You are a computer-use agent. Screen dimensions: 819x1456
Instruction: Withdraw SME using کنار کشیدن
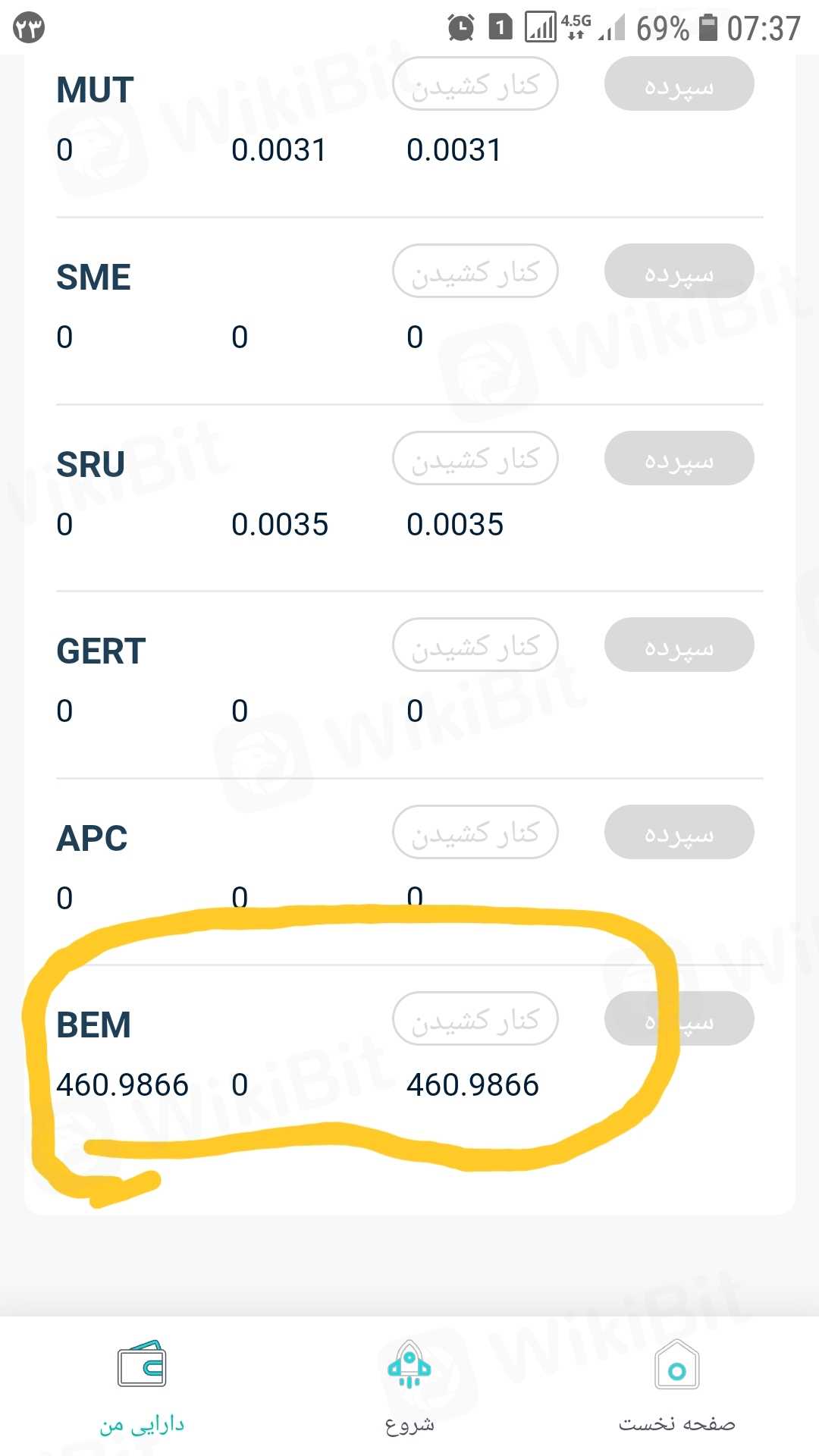475,271
